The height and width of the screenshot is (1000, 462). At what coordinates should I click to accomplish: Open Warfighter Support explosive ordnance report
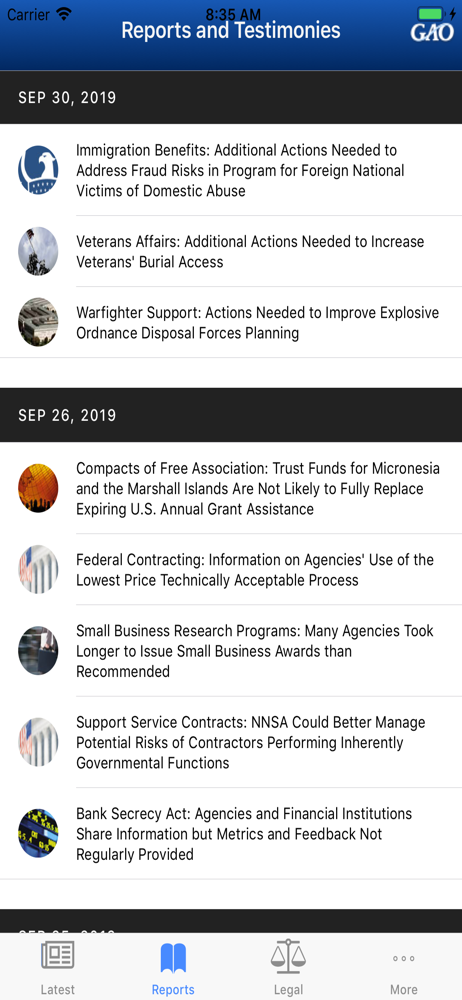[x=231, y=322]
